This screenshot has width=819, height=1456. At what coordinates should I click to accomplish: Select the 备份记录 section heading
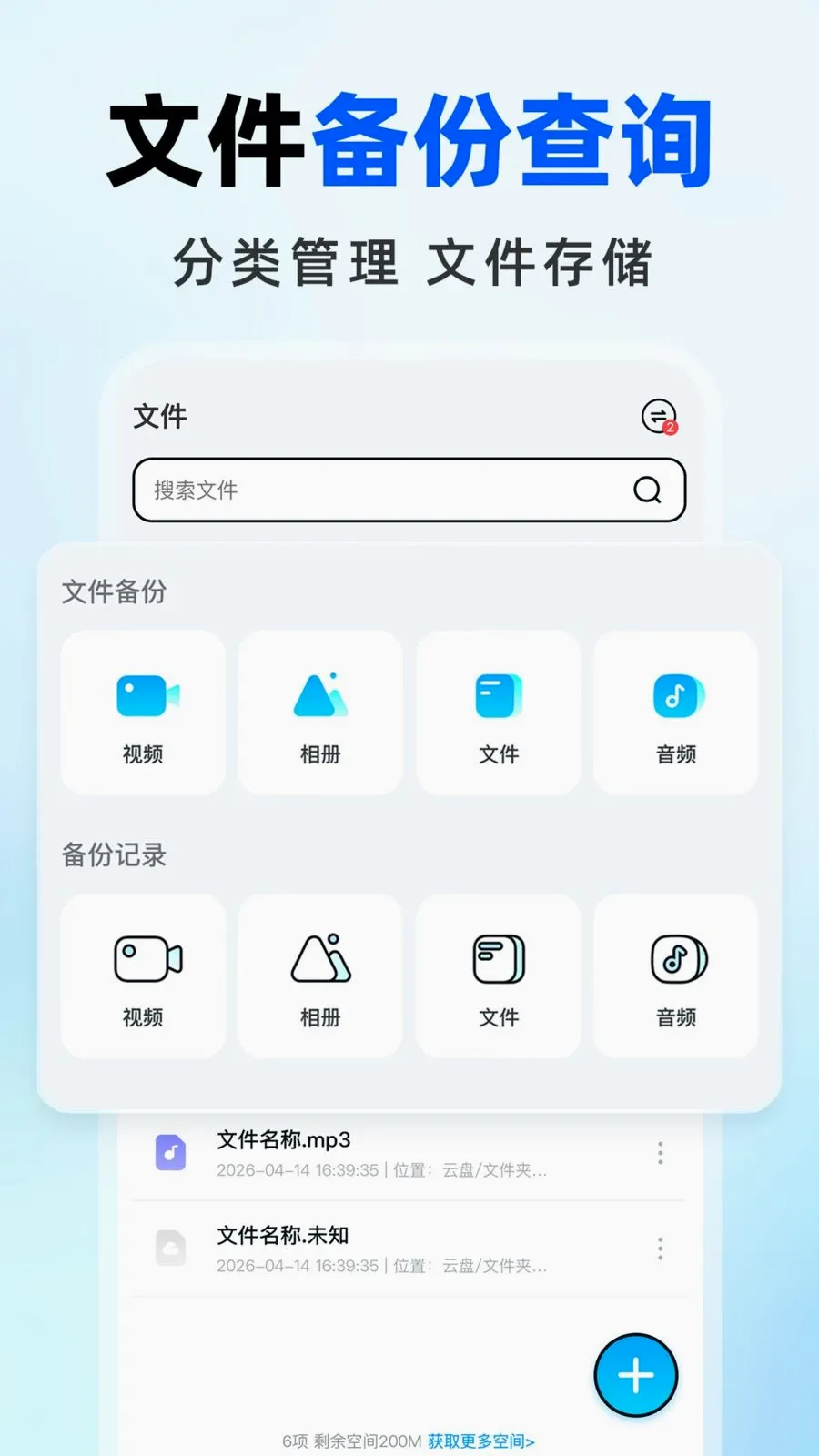(114, 854)
